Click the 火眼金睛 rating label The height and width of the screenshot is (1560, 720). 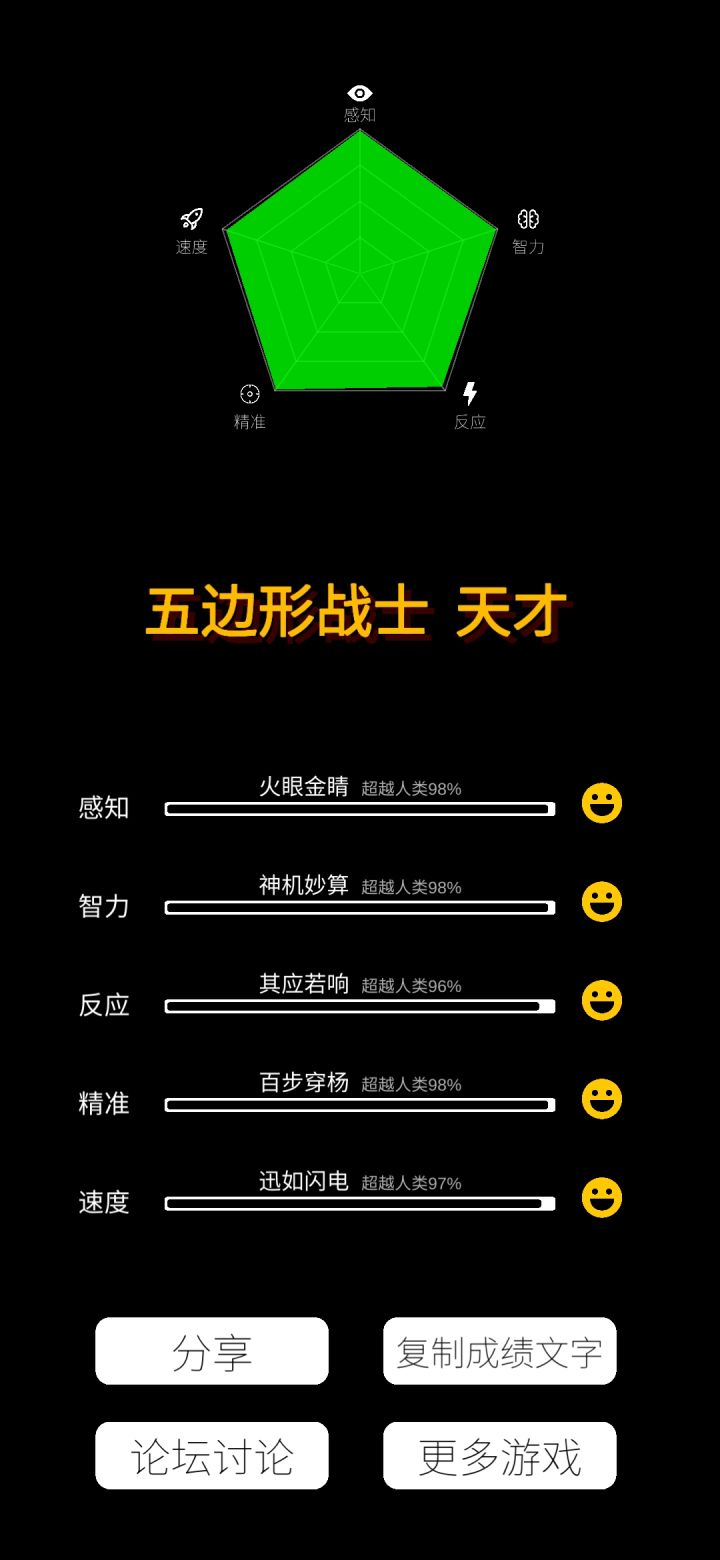[x=304, y=787]
